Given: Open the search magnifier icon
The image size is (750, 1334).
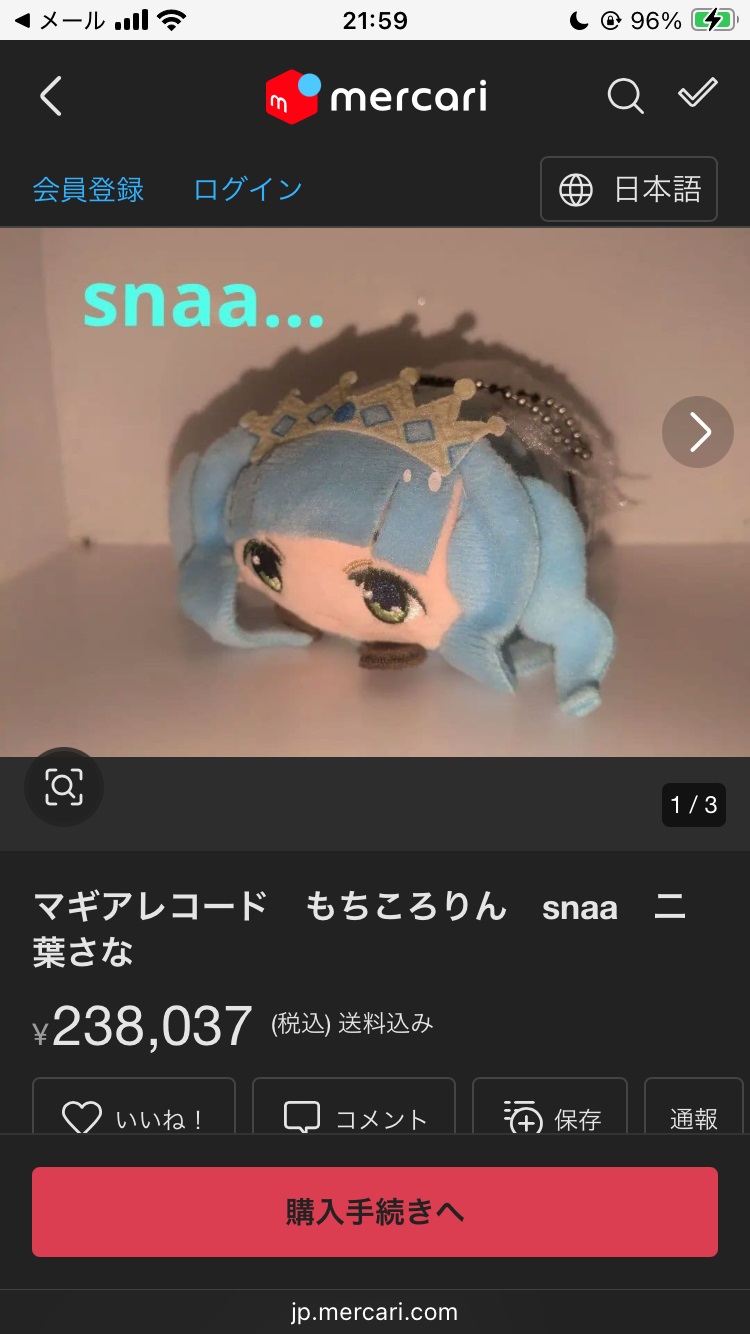Looking at the screenshot, I should tap(625, 97).
